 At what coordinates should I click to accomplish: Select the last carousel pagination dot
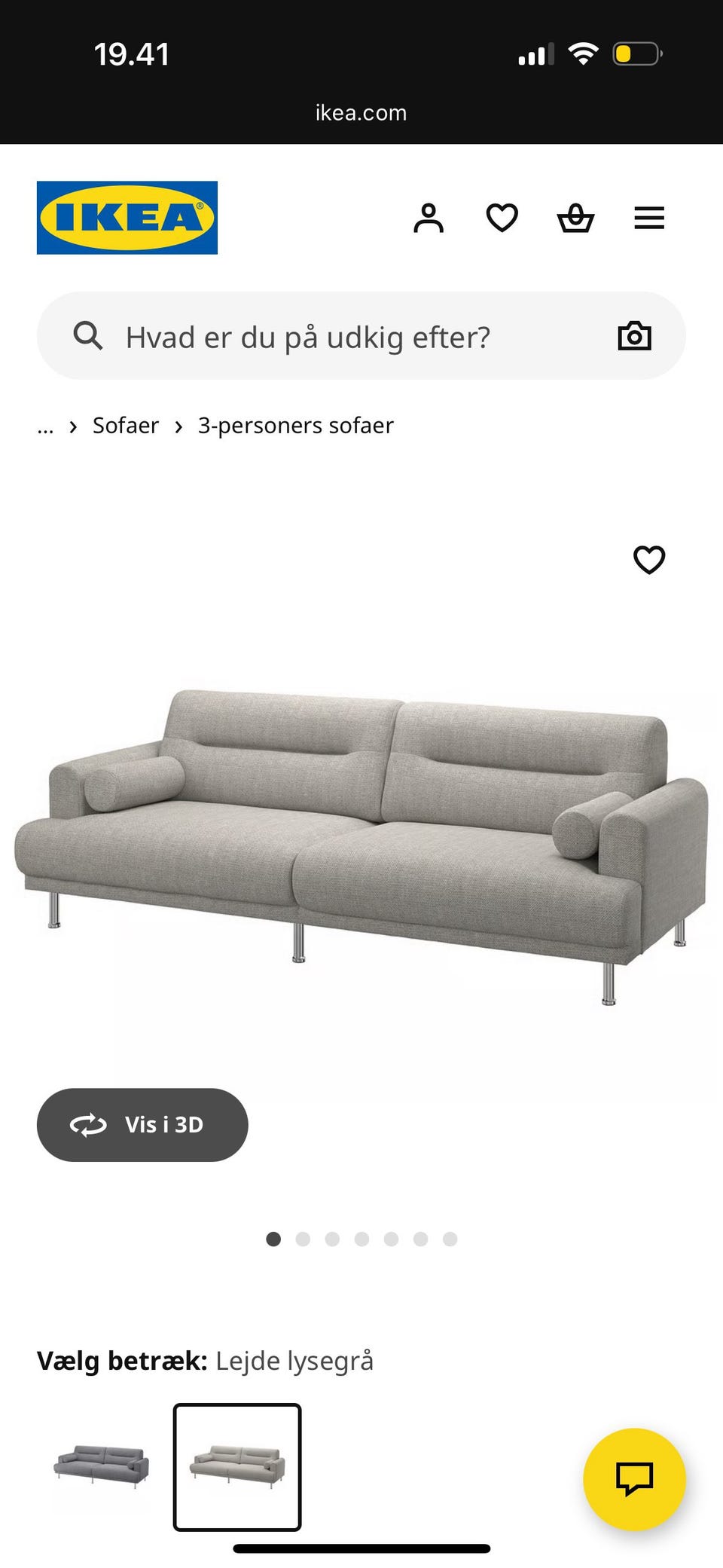pos(450,1239)
